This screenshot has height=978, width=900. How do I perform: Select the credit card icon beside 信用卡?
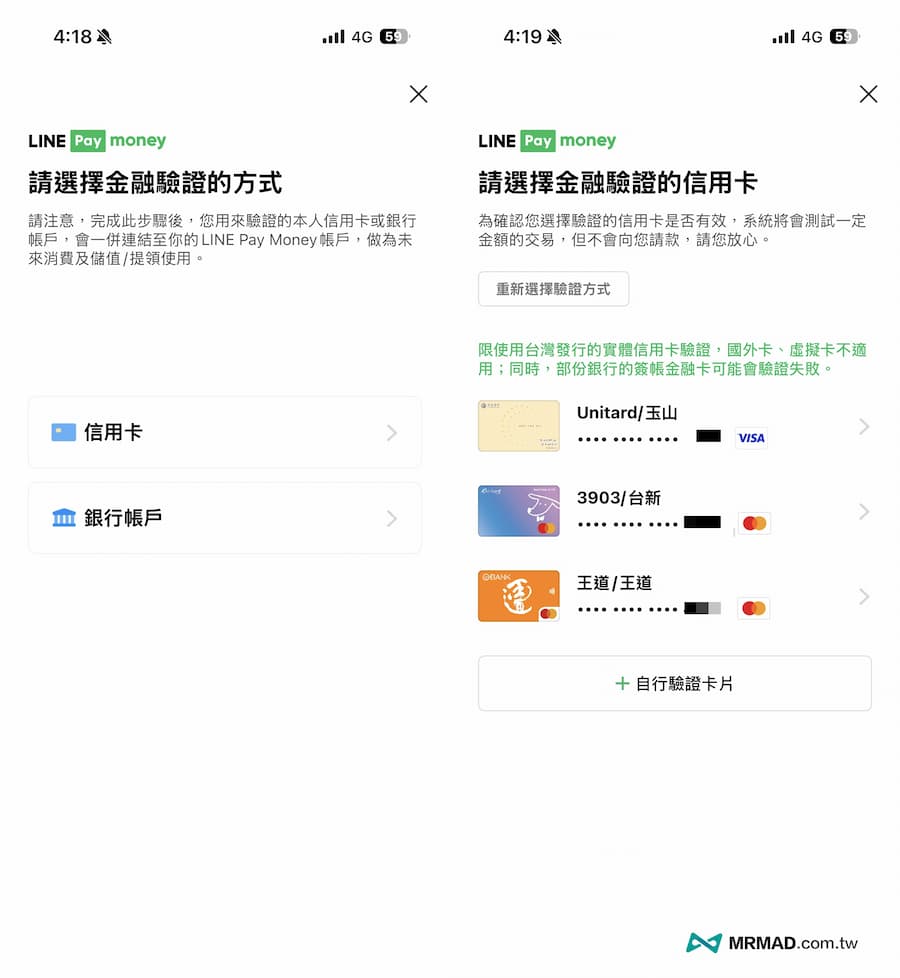tap(63, 430)
